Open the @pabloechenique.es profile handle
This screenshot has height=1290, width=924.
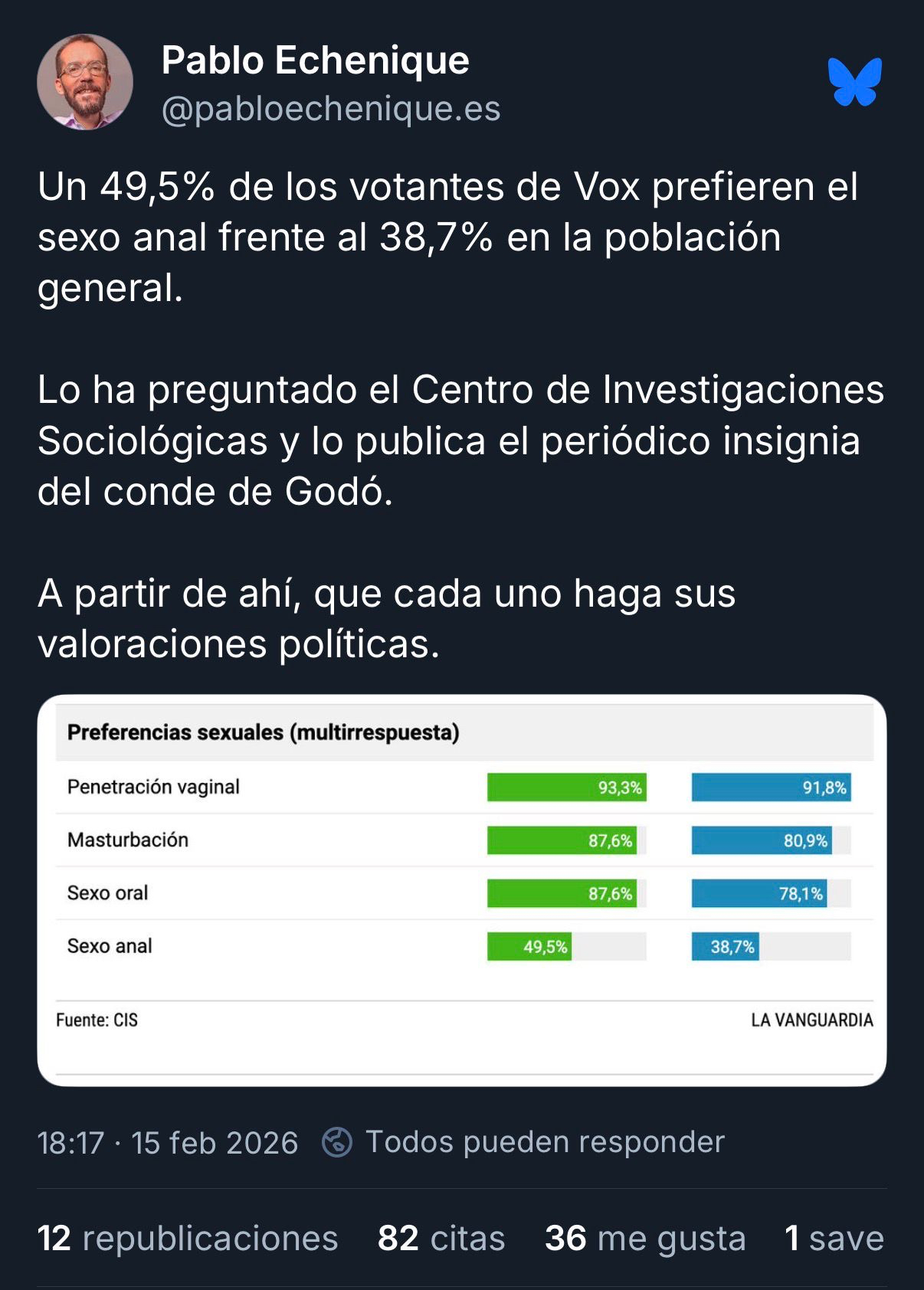330,109
